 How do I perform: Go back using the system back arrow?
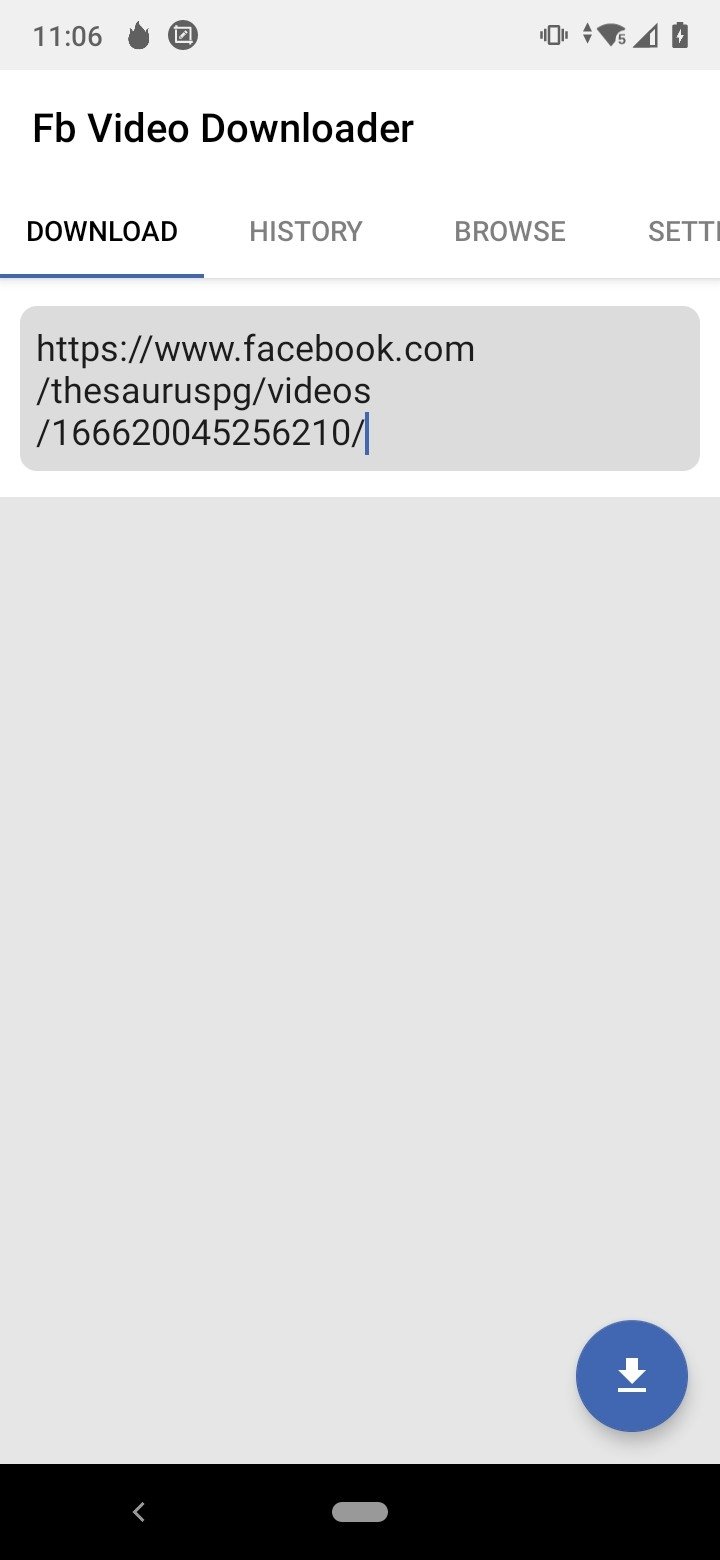pos(139,1512)
